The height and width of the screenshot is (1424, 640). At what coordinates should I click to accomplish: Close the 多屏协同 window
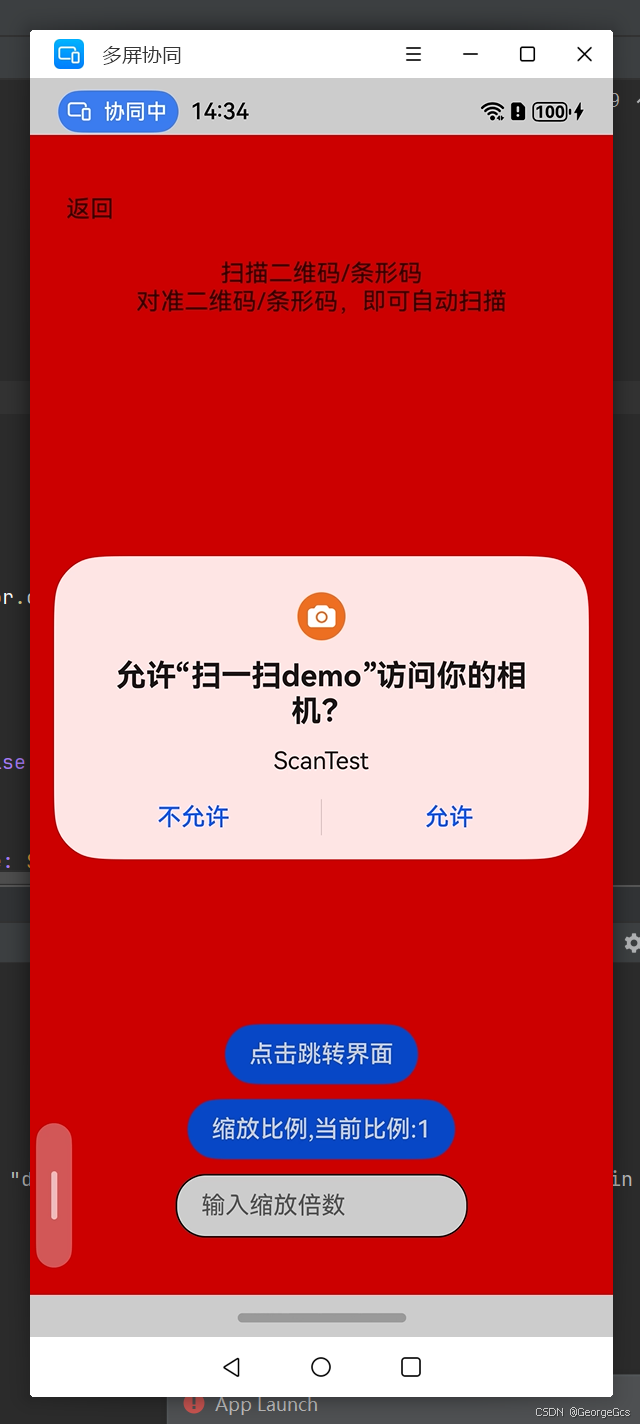tap(585, 54)
